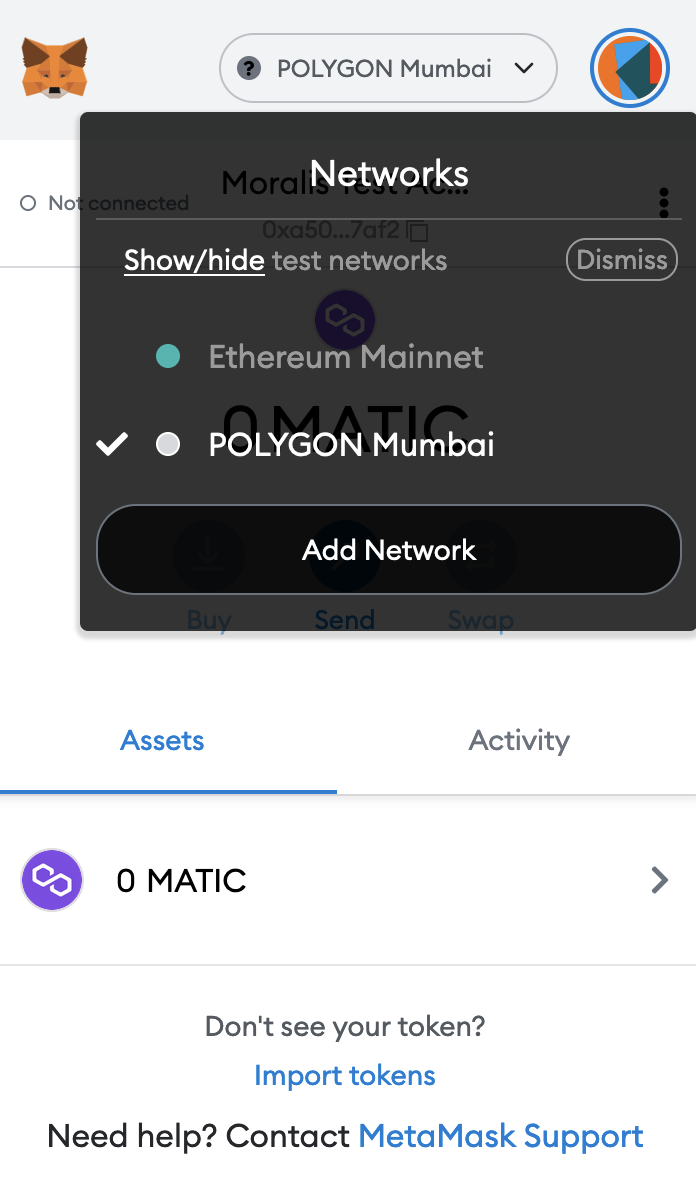This screenshot has height=1192, width=696.
Task: Open the account avatar menu
Action: point(629,68)
